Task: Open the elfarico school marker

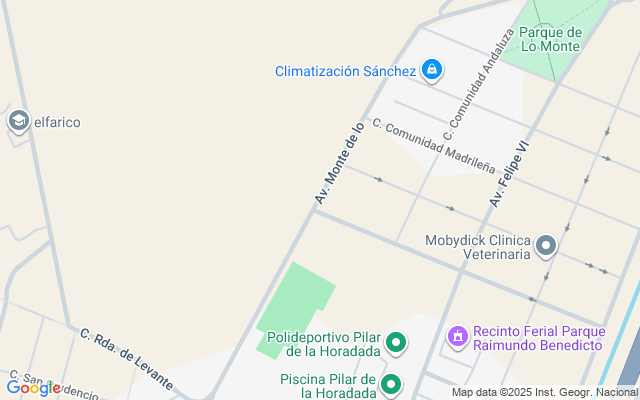Action: coord(18,122)
